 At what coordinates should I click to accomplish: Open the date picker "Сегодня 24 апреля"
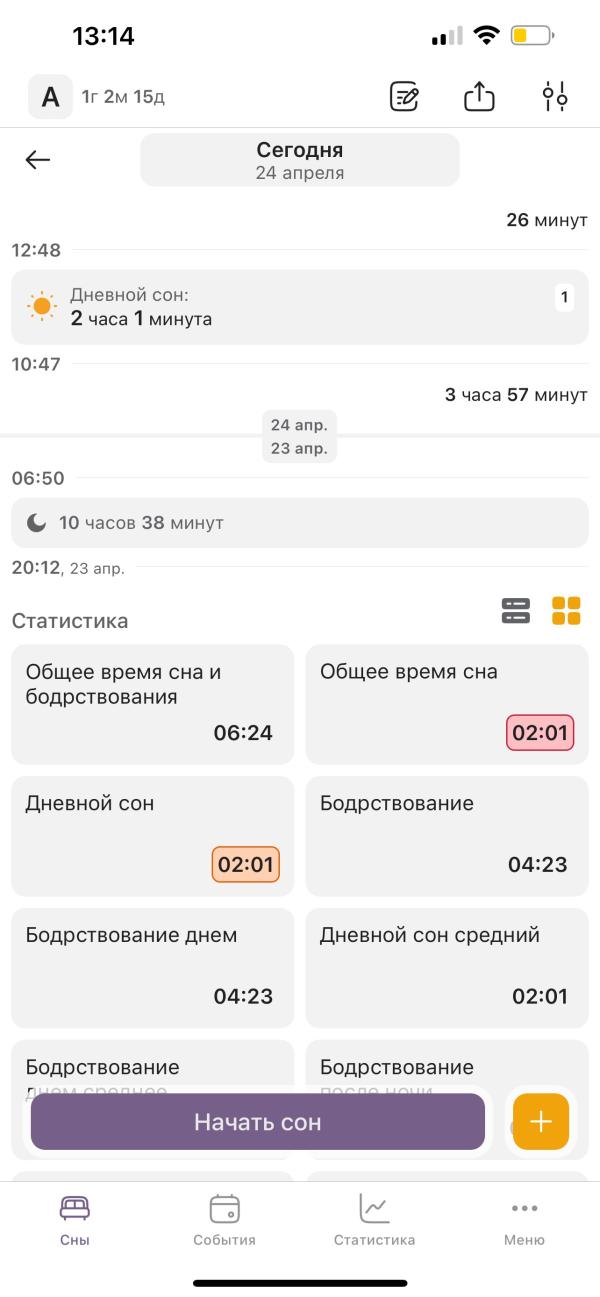click(300, 160)
